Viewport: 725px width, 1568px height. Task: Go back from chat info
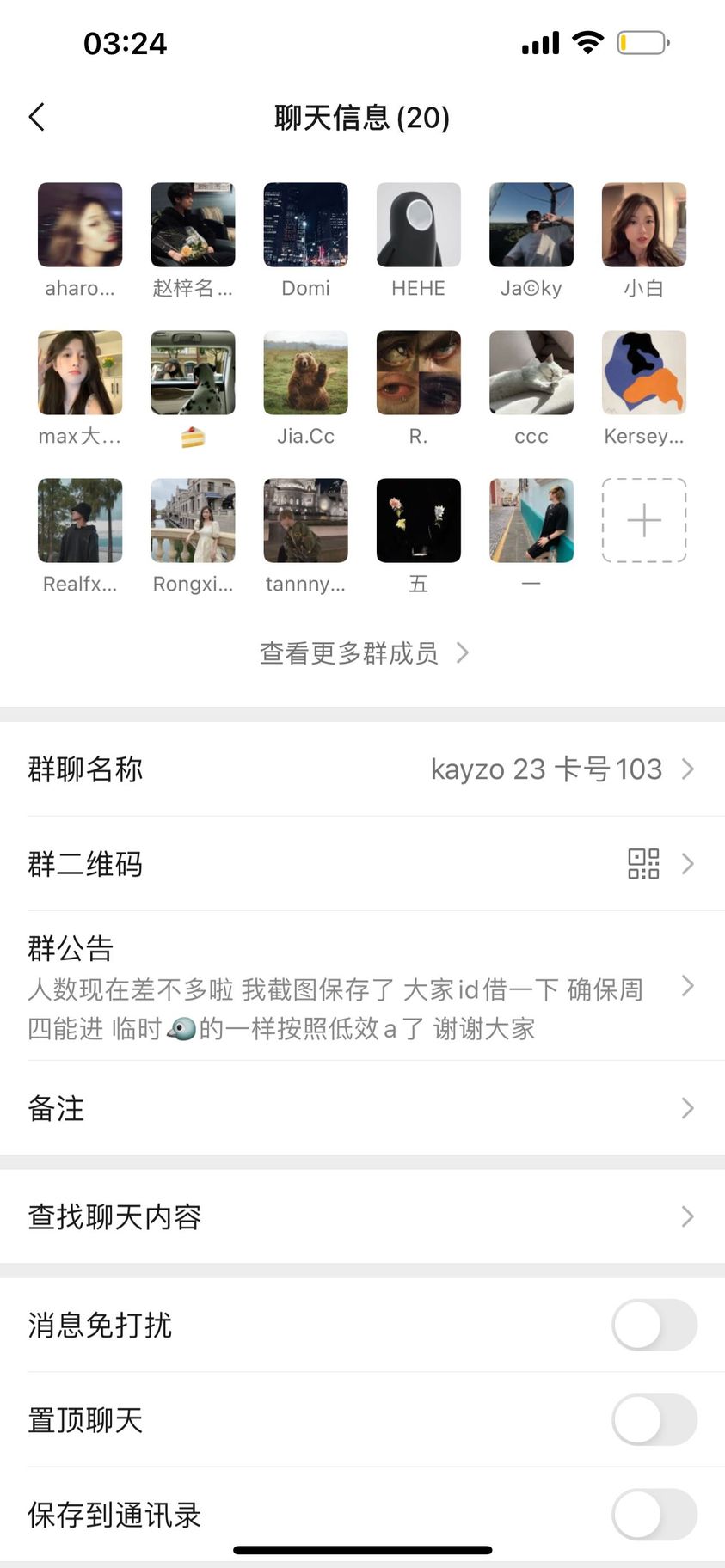tap(37, 117)
